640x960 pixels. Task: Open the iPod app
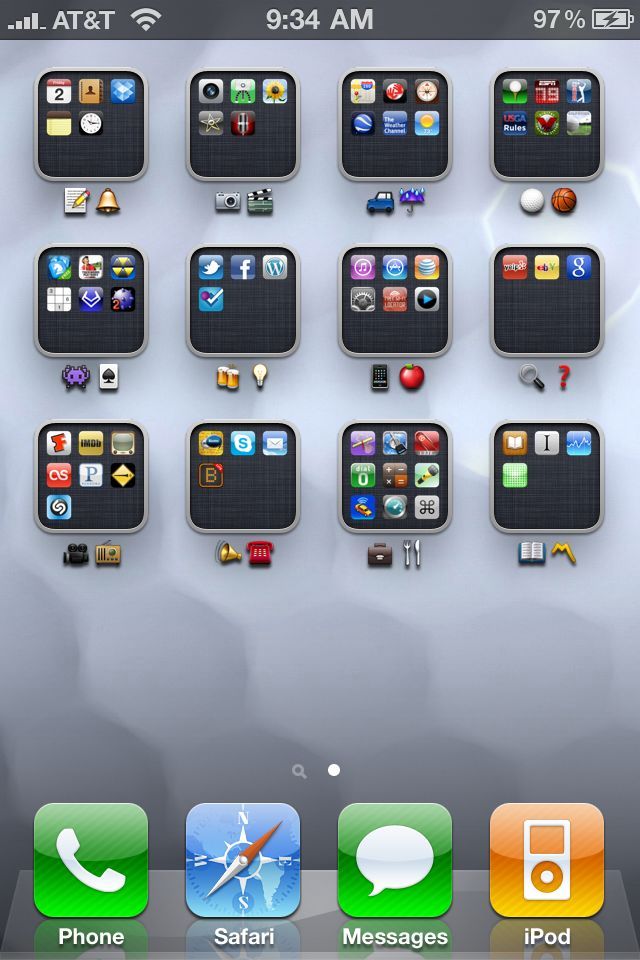point(547,860)
